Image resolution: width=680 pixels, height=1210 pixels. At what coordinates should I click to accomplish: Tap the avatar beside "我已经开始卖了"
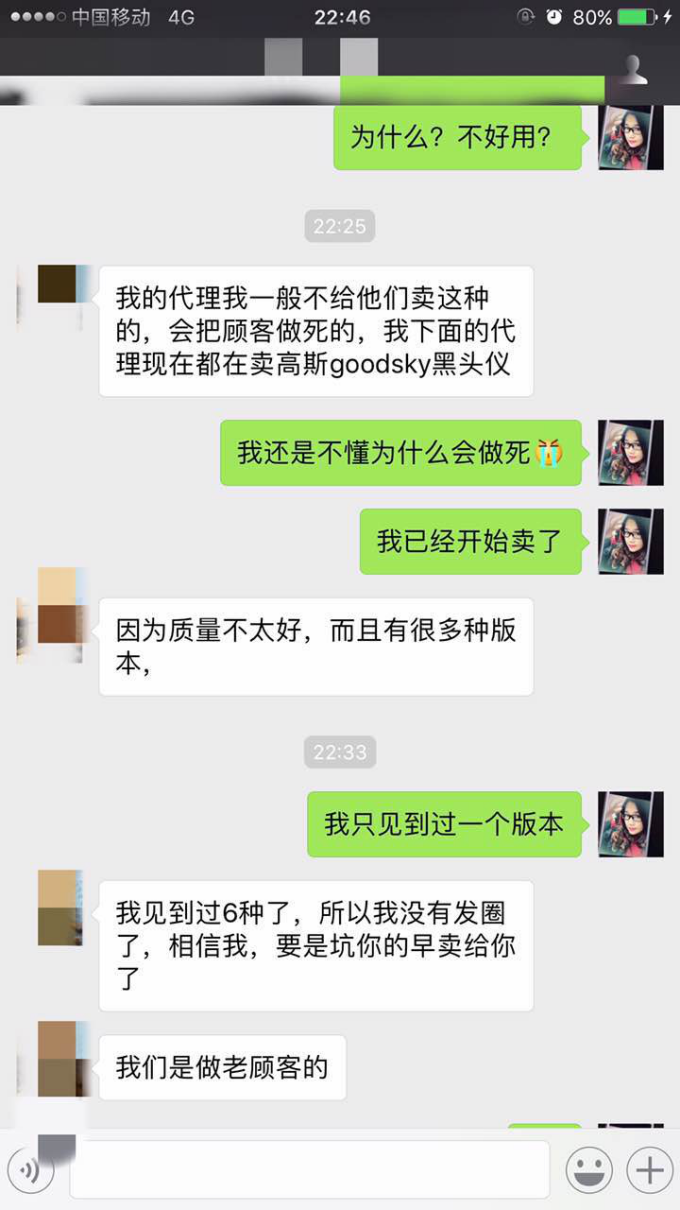pos(630,541)
